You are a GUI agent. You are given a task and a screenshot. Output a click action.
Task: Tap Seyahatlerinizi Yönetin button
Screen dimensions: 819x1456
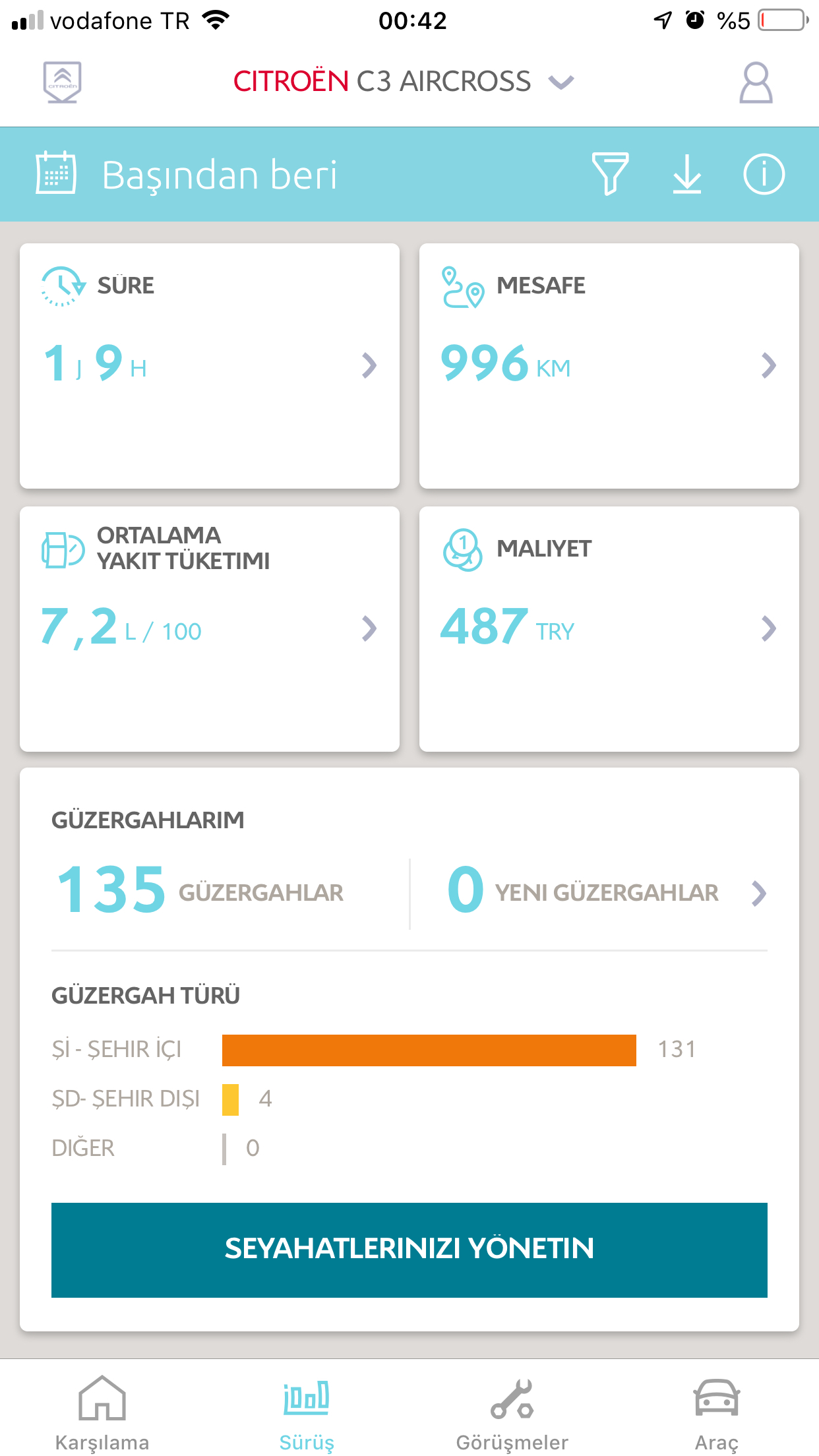[409, 1250]
